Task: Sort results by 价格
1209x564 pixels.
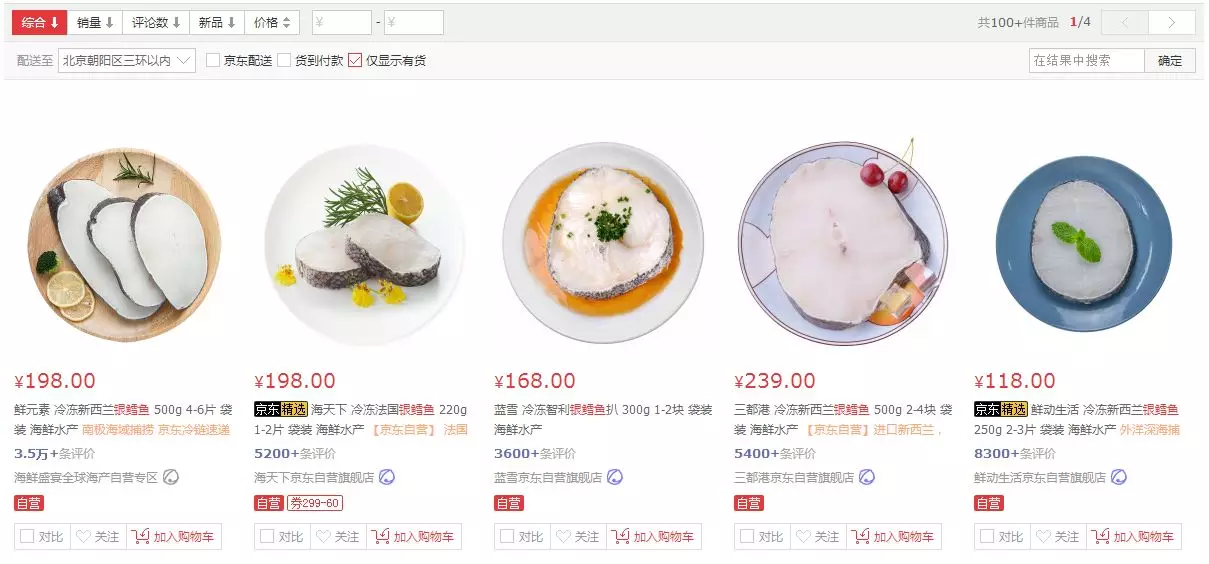Action: (x=273, y=22)
